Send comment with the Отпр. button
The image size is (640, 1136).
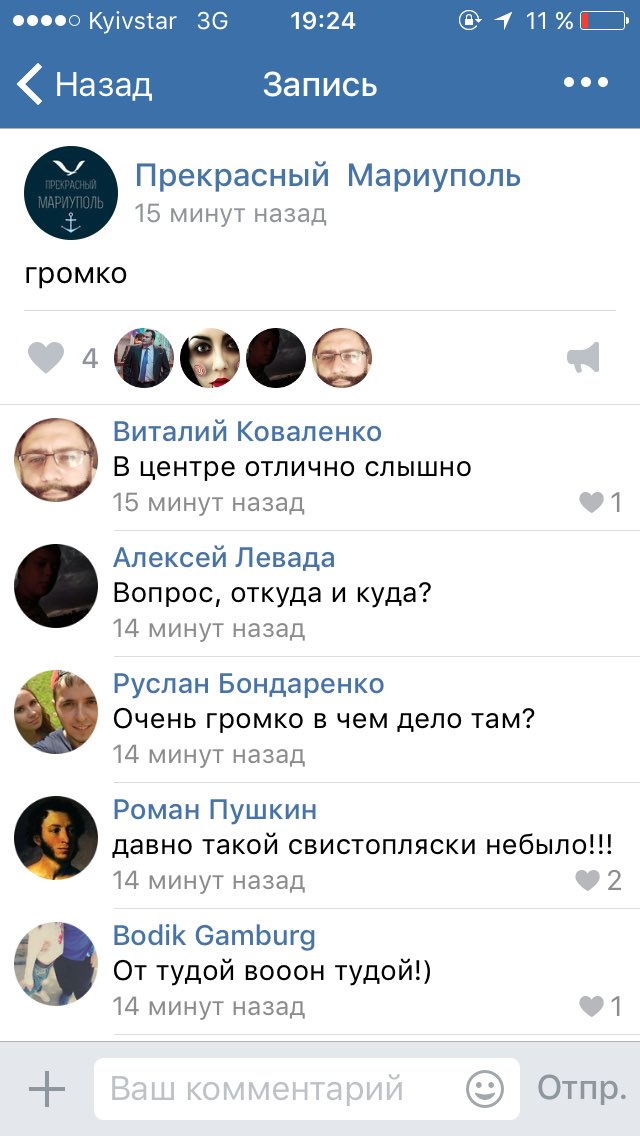pos(582,1089)
